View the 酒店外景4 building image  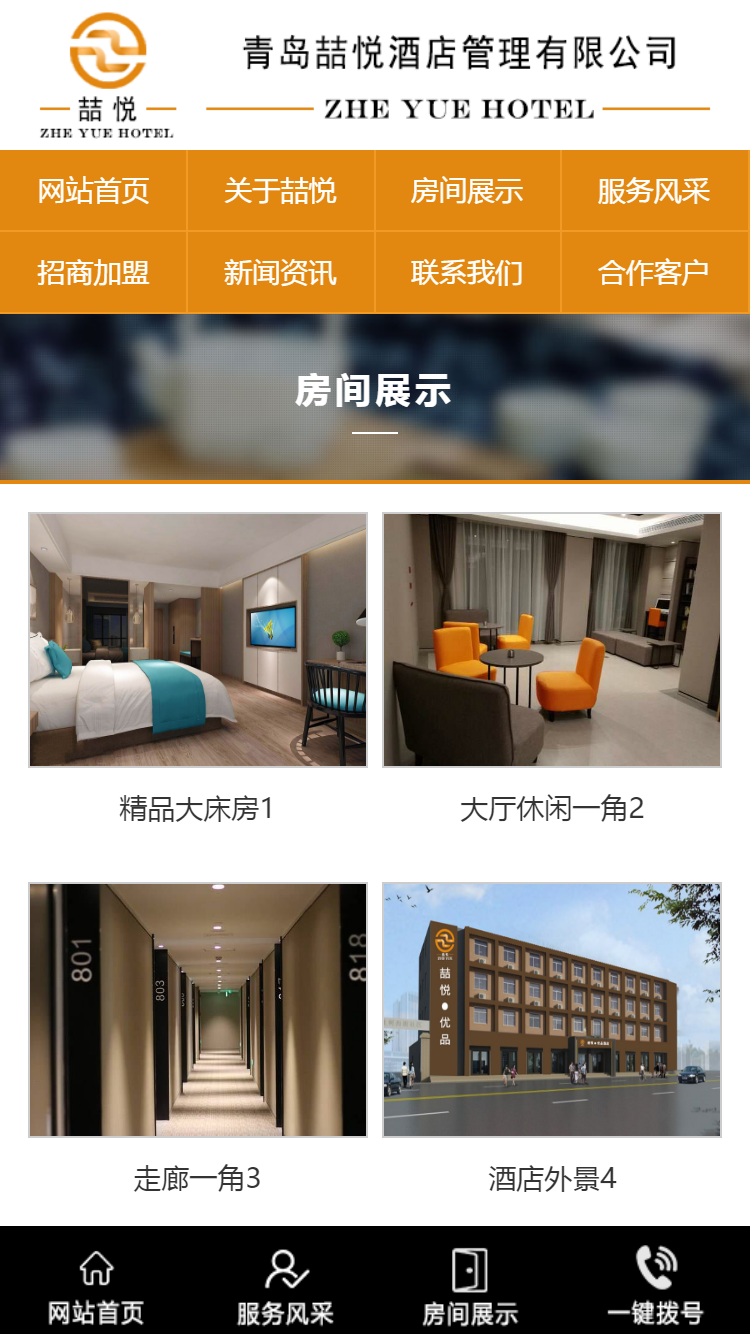[x=553, y=1010]
